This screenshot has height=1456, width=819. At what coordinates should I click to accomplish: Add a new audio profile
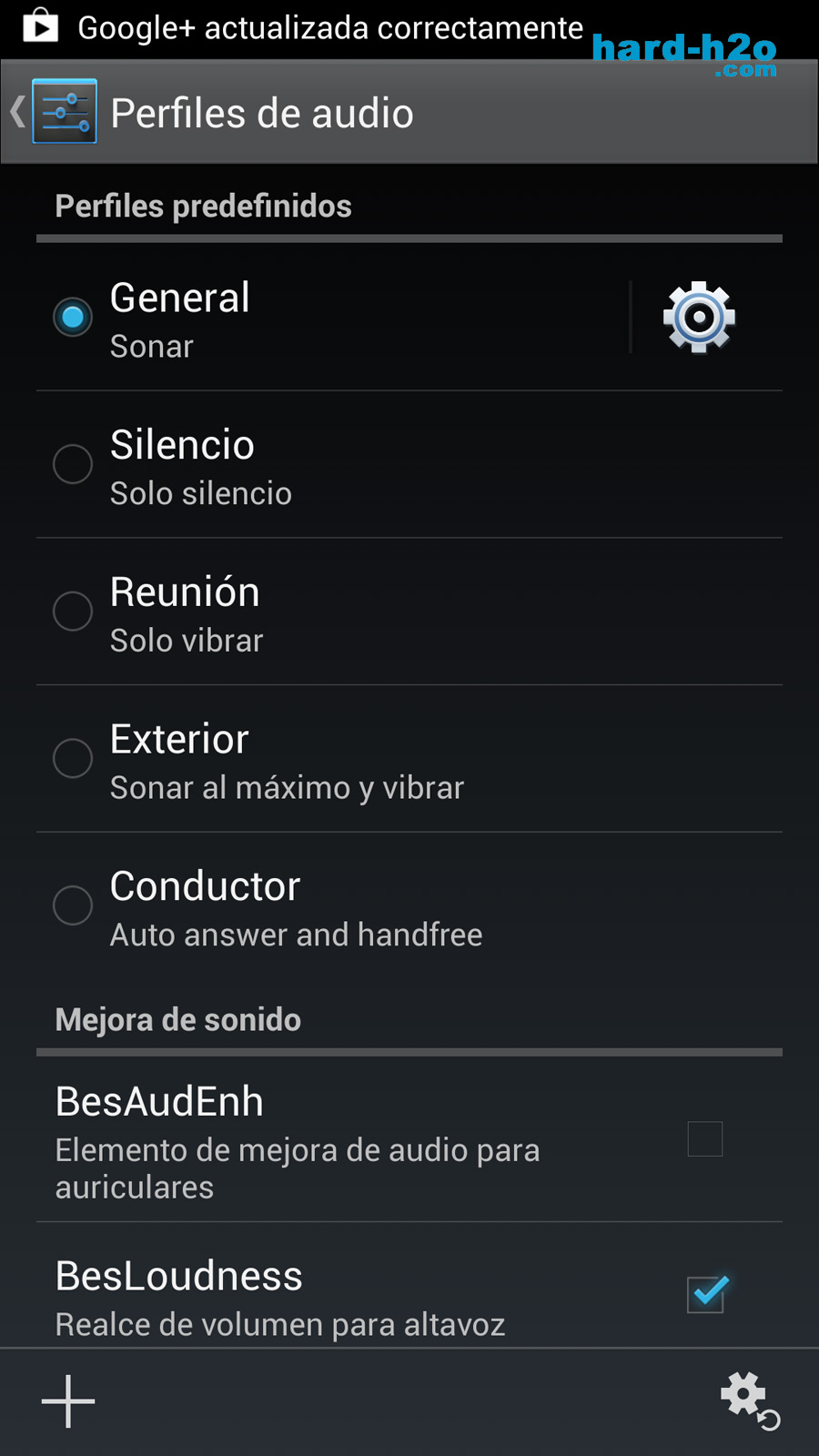[x=68, y=1401]
